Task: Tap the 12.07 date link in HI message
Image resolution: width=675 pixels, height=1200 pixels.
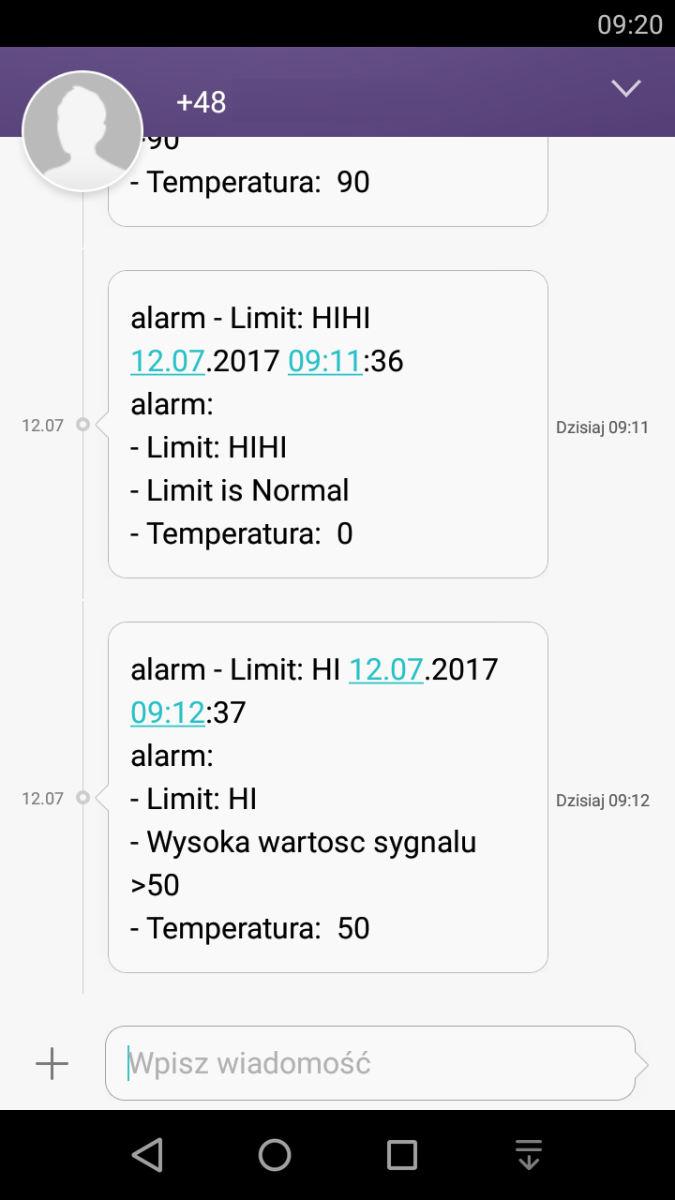Action: point(386,669)
